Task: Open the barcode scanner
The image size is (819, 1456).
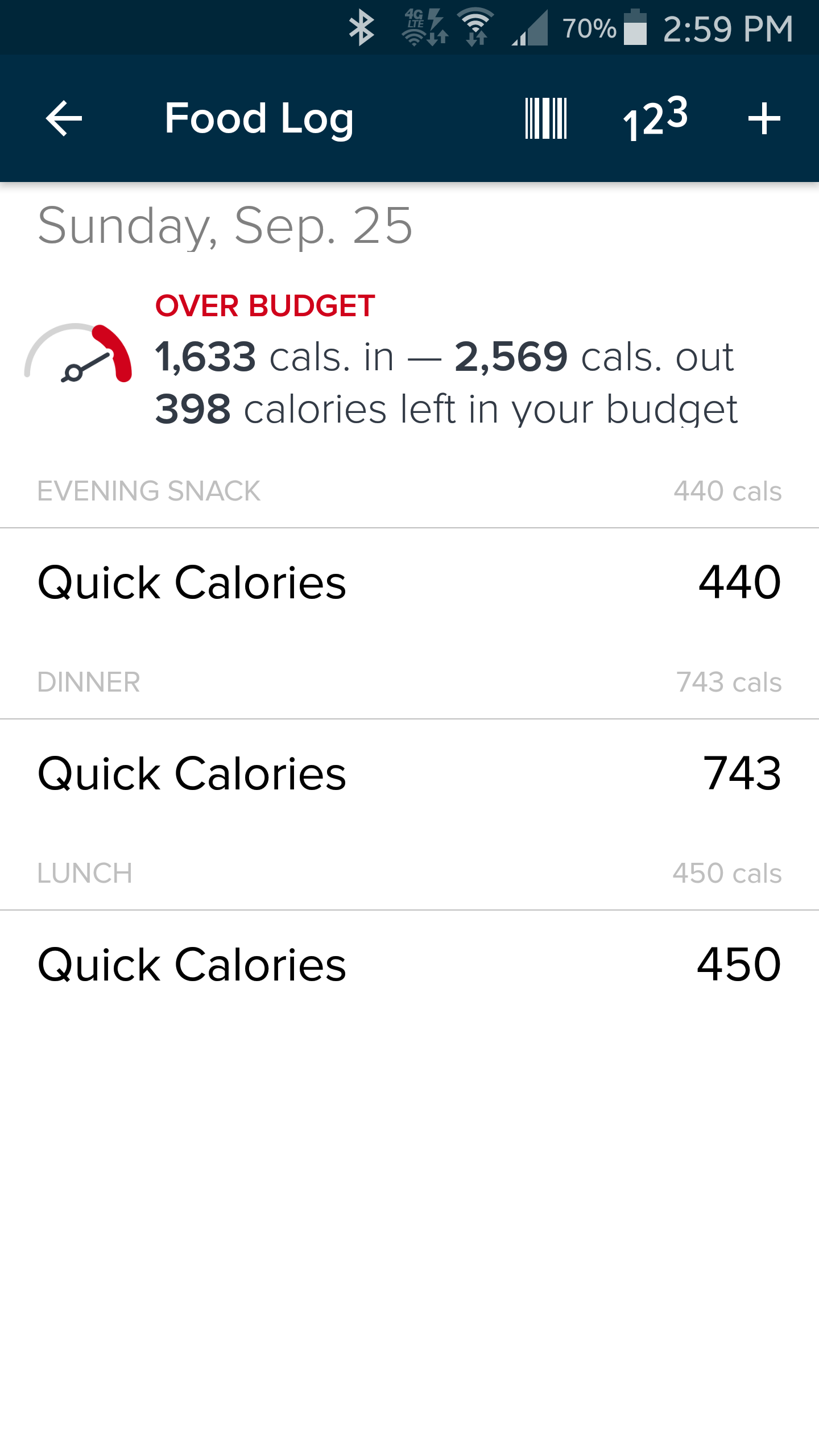Action: tap(545, 118)
